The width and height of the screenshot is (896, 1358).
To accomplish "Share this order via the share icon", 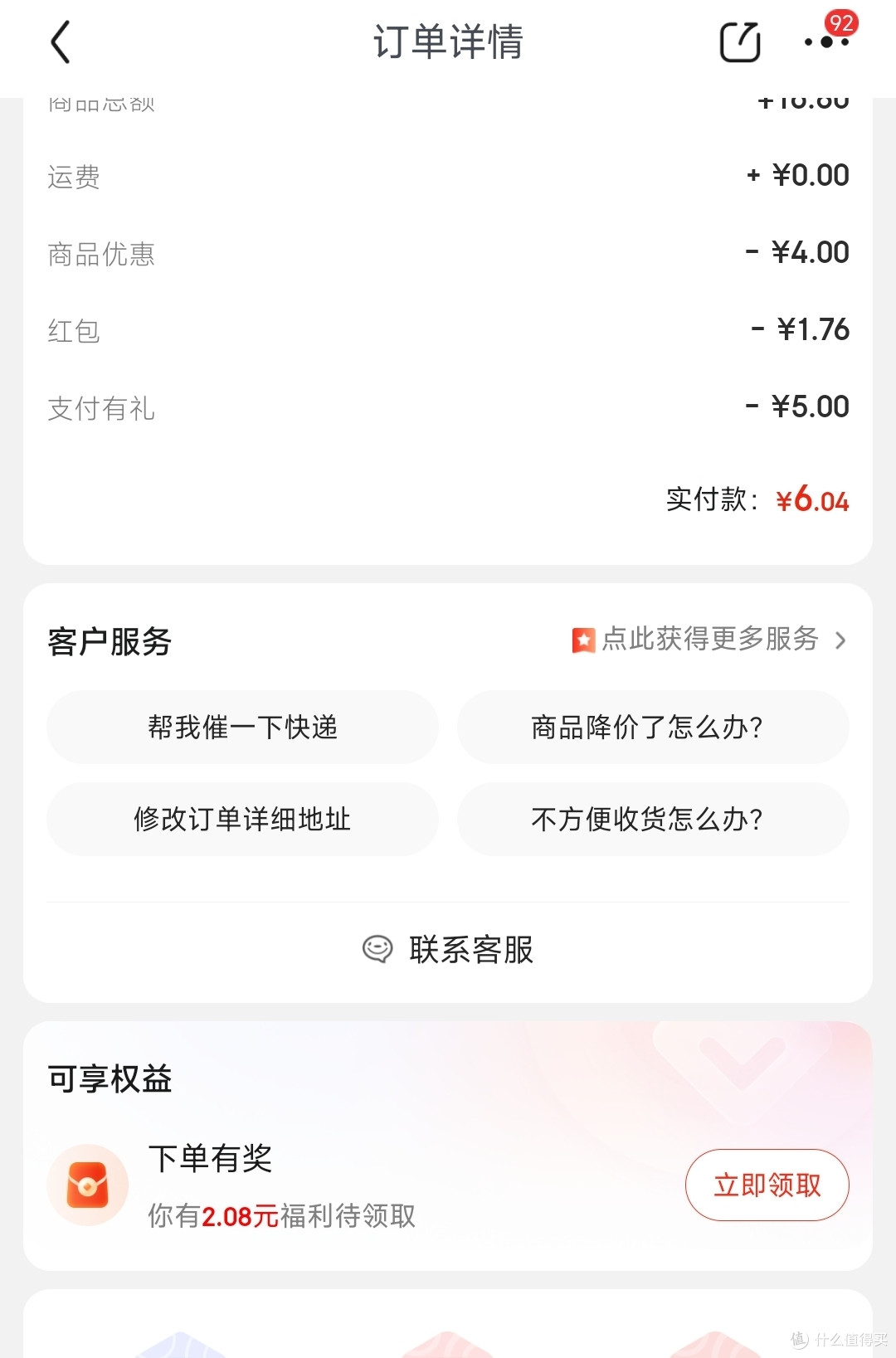I will 740,42.
